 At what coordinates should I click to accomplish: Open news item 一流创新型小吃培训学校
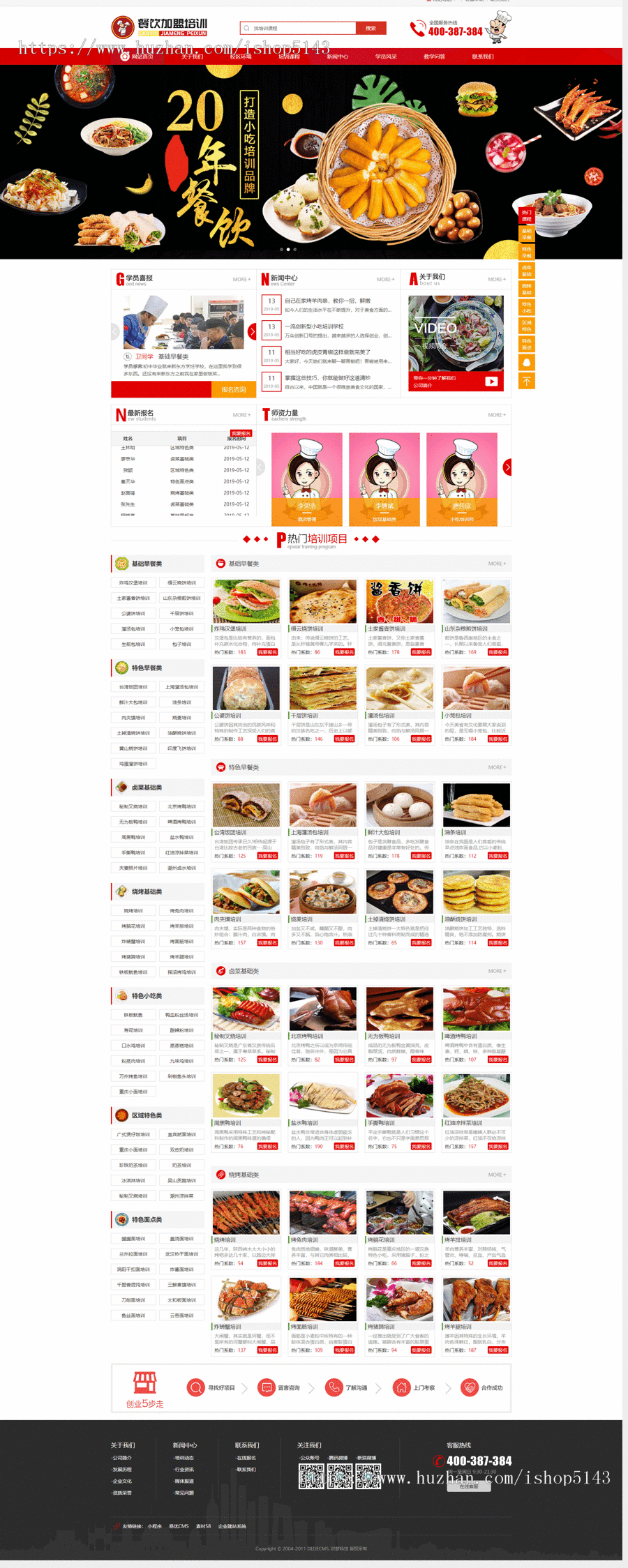(314, 326)
